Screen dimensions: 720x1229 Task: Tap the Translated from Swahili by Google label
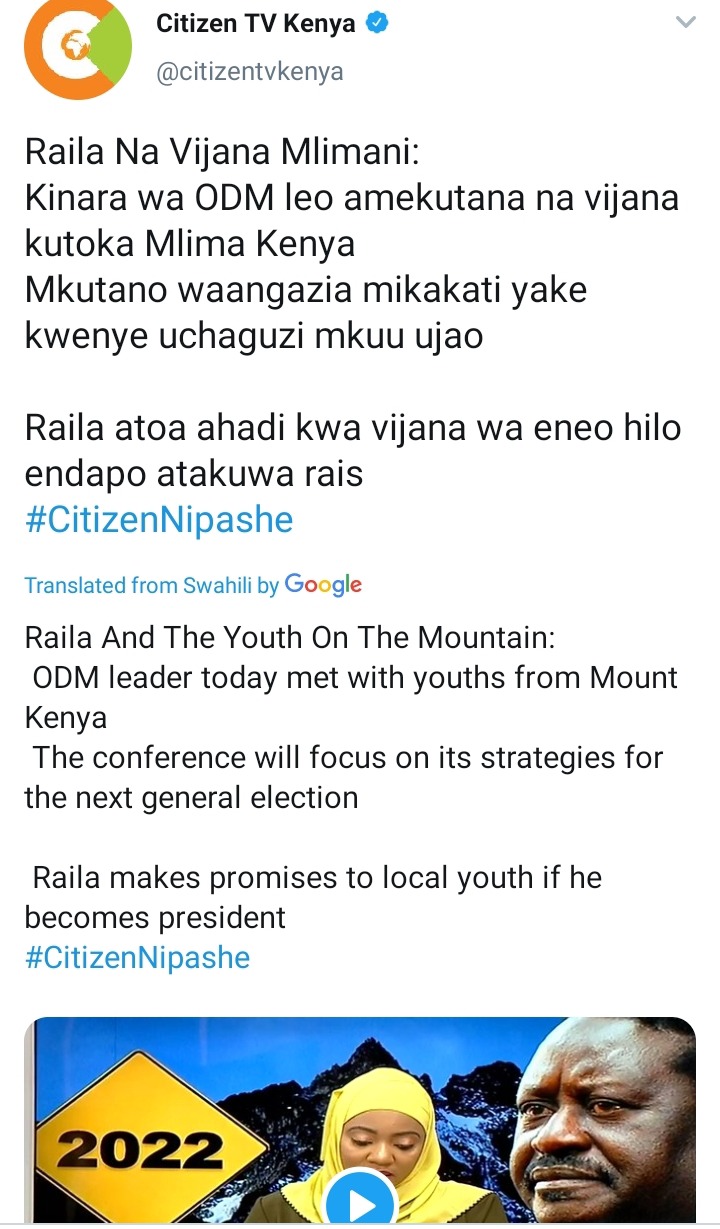click(193, 585)
